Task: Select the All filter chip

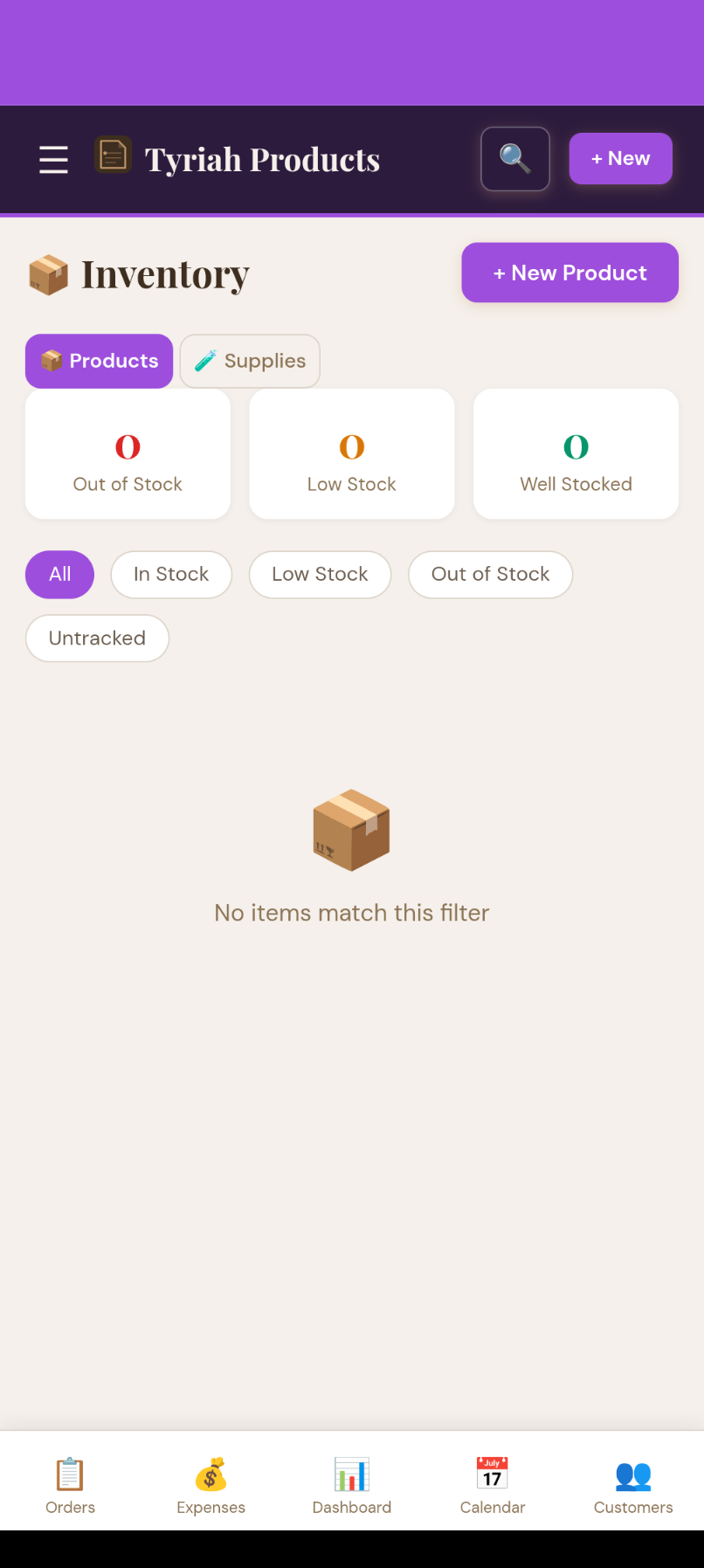Action: 59,574
